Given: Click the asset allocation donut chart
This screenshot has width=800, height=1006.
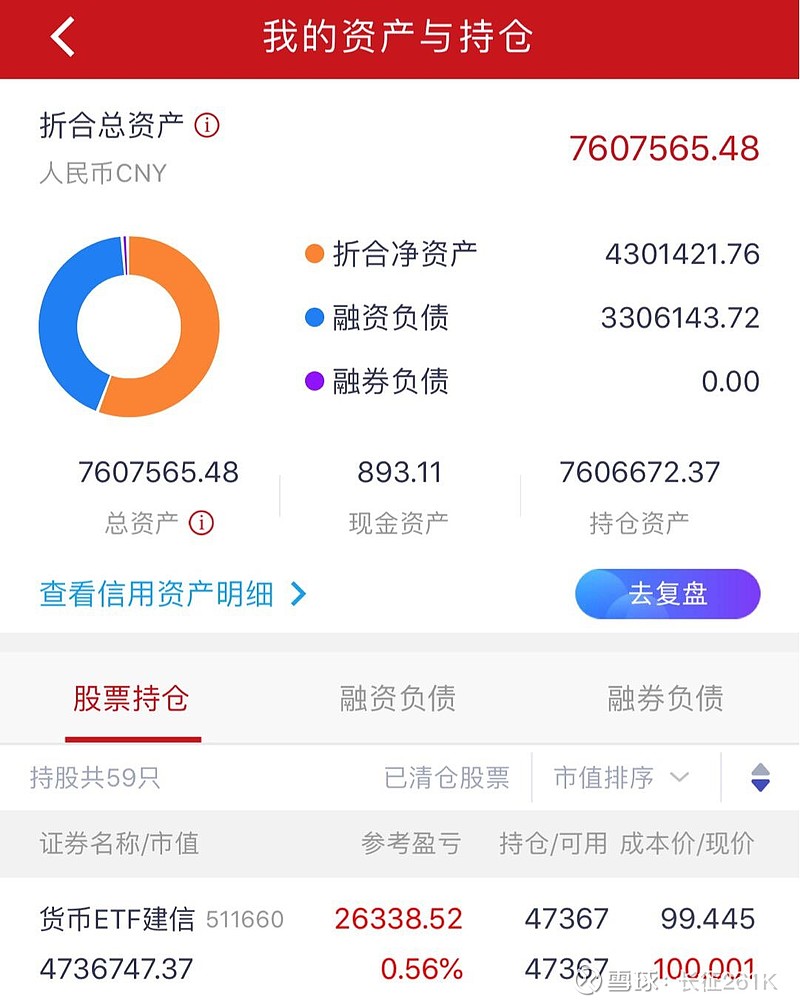Looking at the screenshot, I should click(130, 325).
